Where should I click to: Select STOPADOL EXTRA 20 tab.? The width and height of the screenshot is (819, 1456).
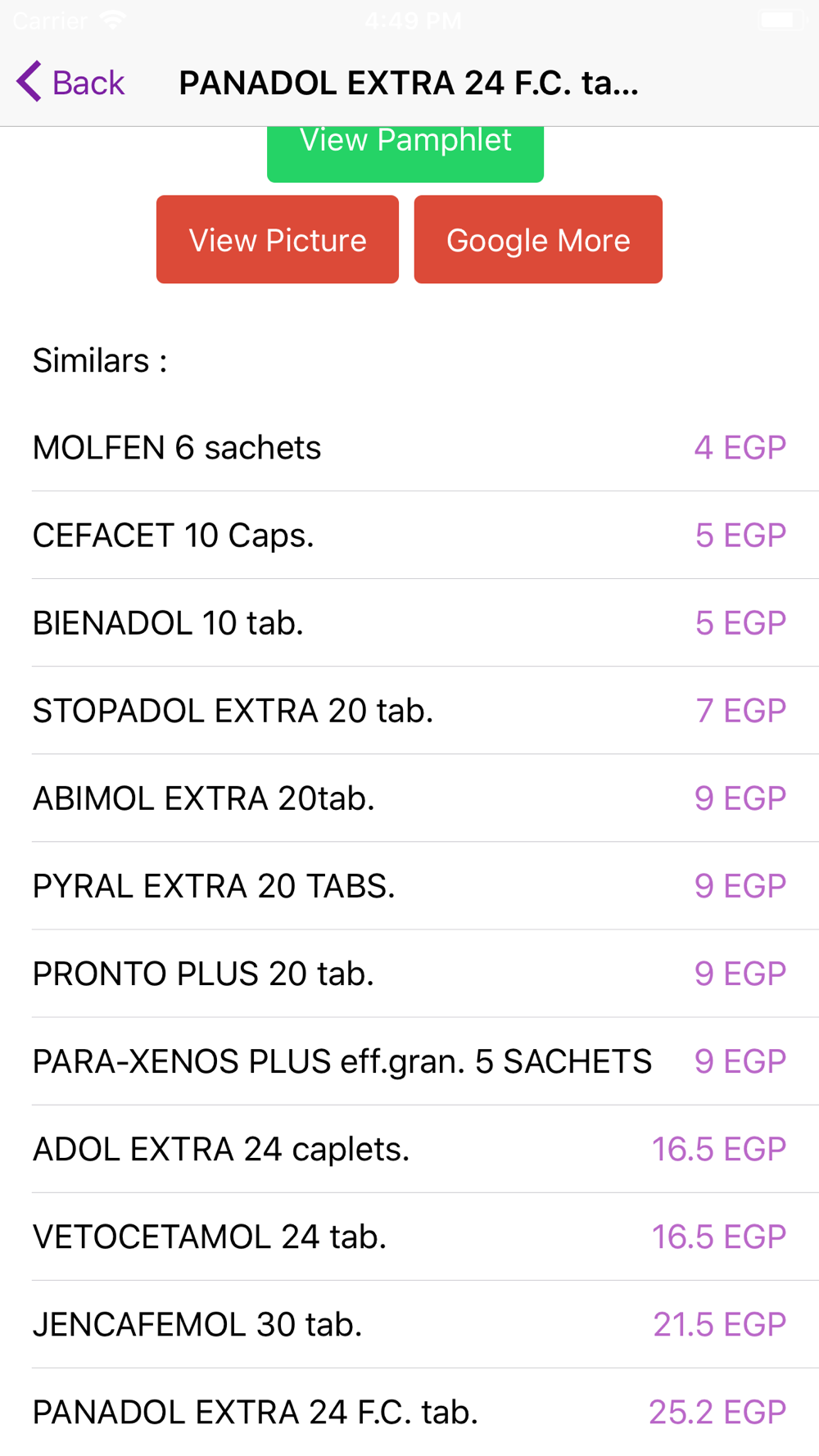[409, 711]
